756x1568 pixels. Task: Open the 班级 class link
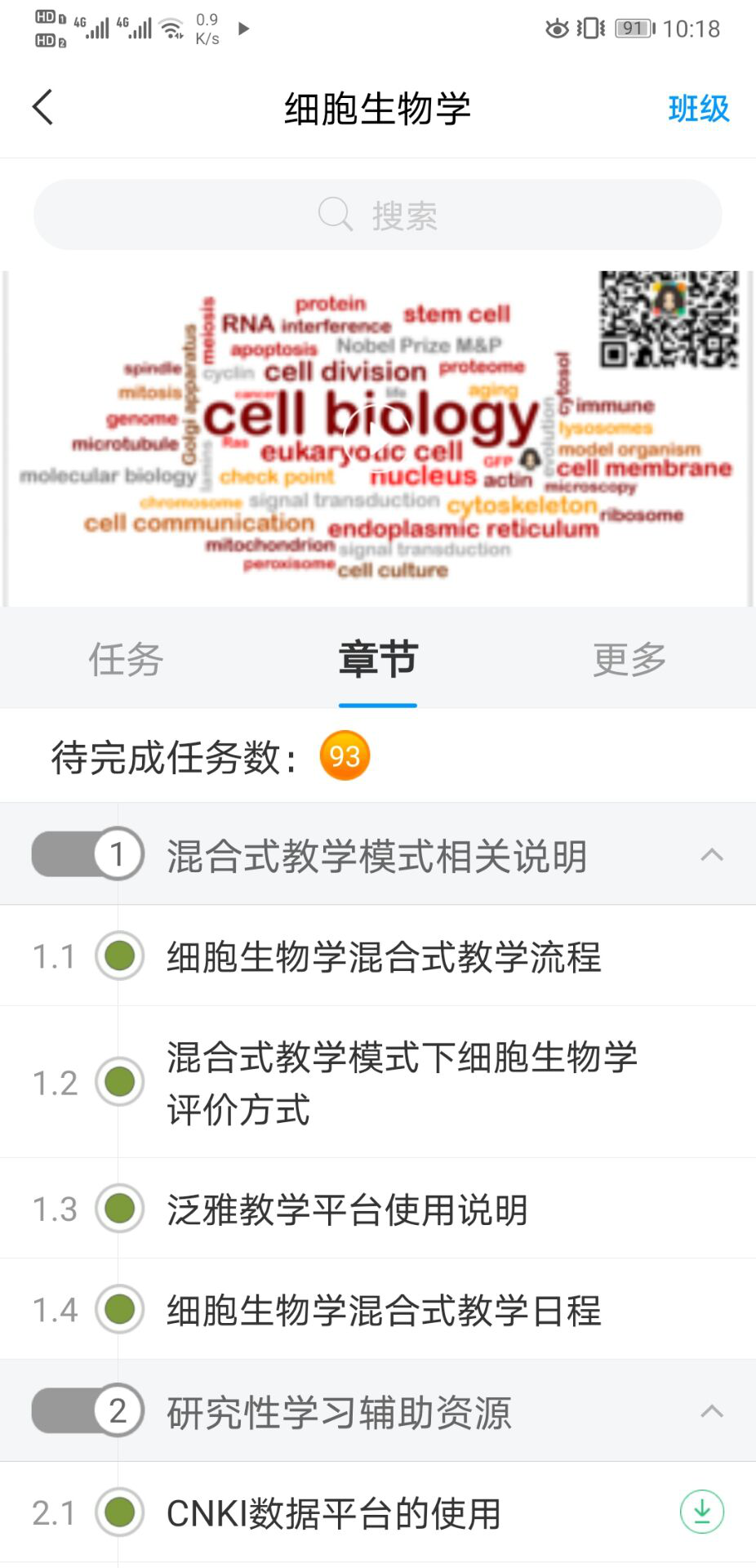click(x=698, y=109)
